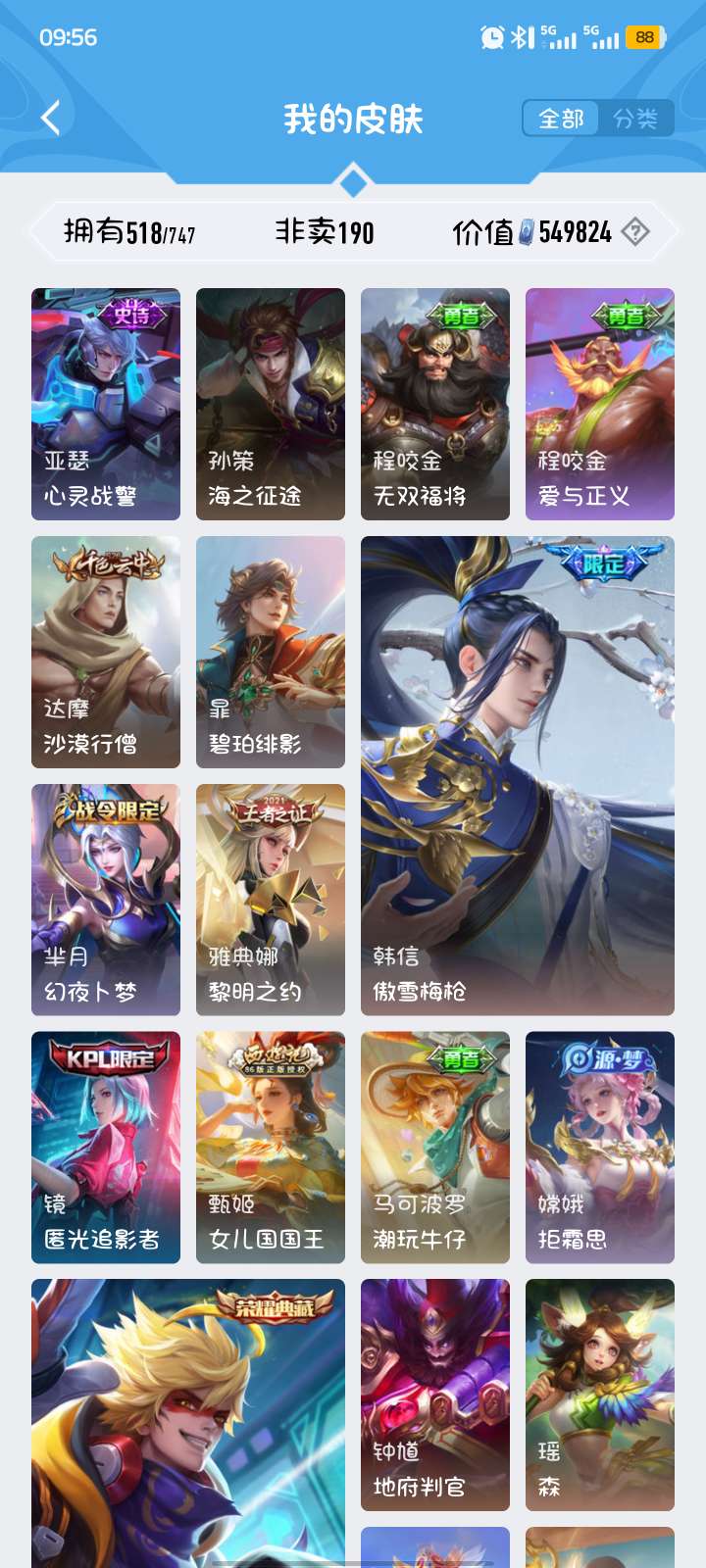The height and width of the screenshot is (1568, 706).
Task: Open the value info question icon
Action: pos(635,232)
